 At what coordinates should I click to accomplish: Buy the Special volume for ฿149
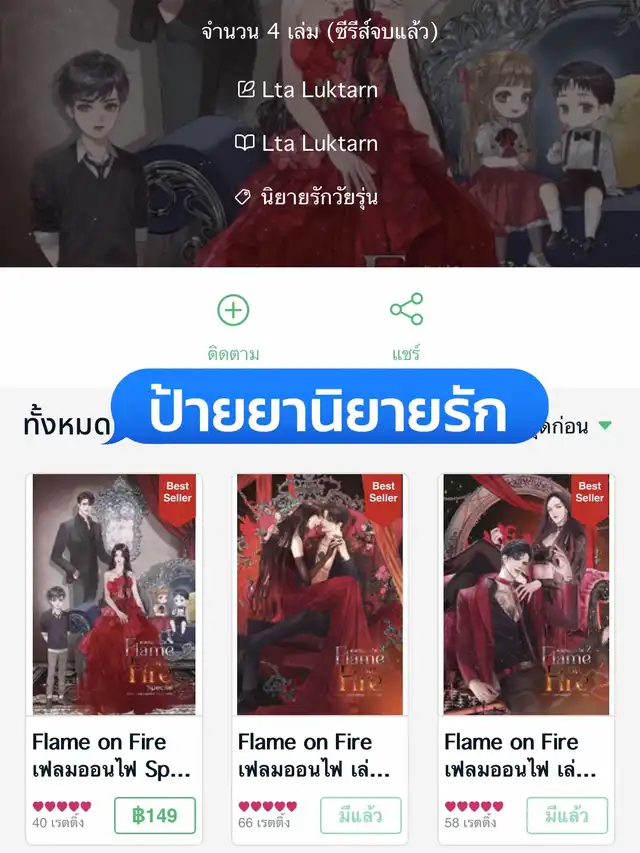[154, 815]
